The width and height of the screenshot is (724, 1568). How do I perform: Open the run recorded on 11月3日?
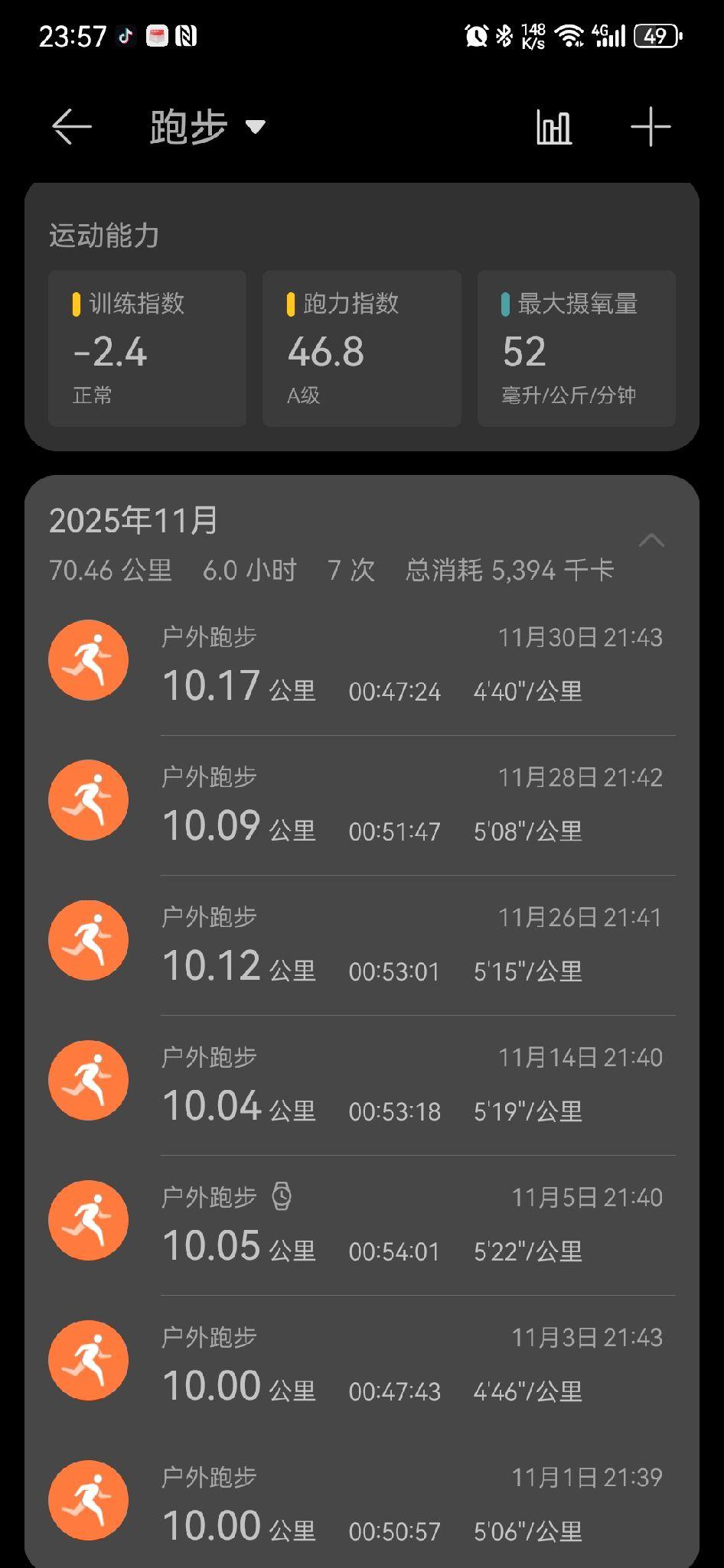[413, 1365]
